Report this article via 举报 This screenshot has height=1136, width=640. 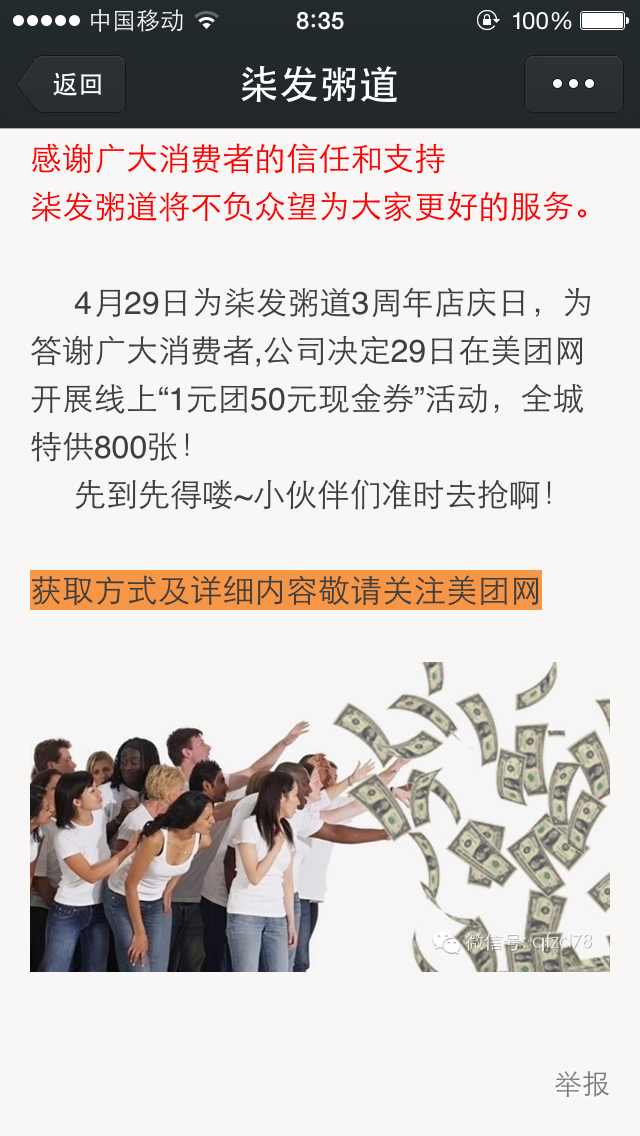point(582,1084)
